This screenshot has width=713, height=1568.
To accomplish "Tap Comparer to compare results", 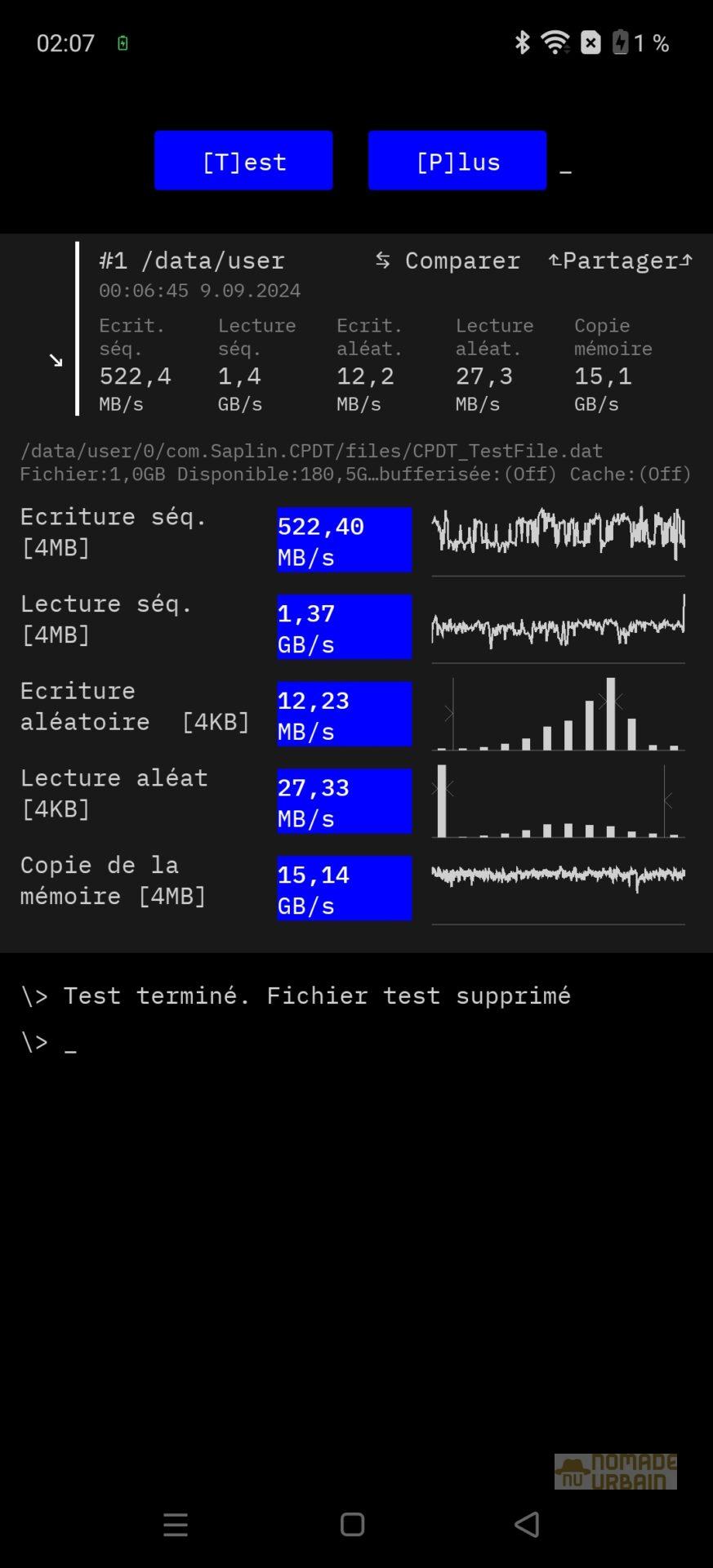I will point(448,261).
